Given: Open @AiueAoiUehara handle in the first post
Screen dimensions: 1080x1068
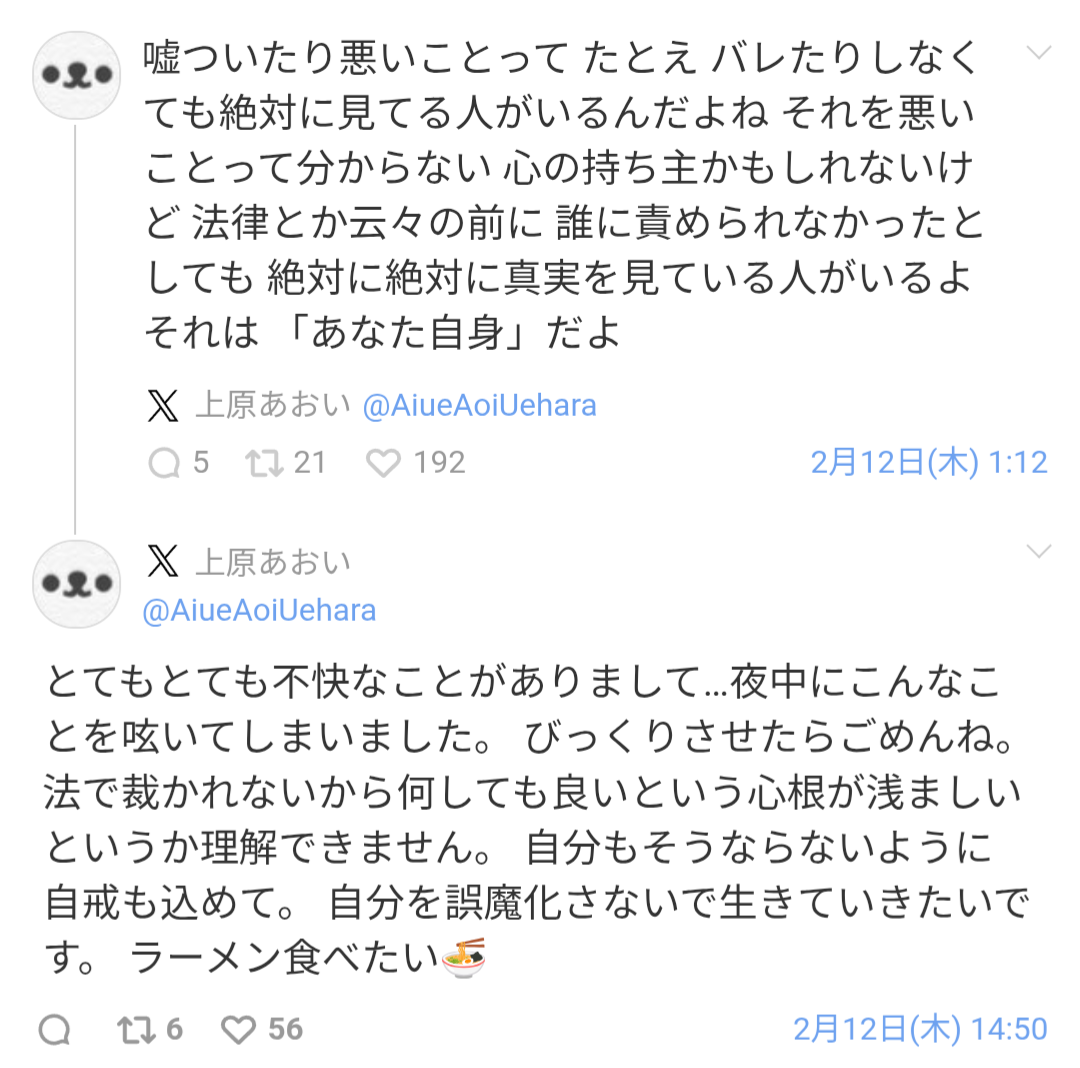Looking at the screenshot, I should tap(479, 405).
